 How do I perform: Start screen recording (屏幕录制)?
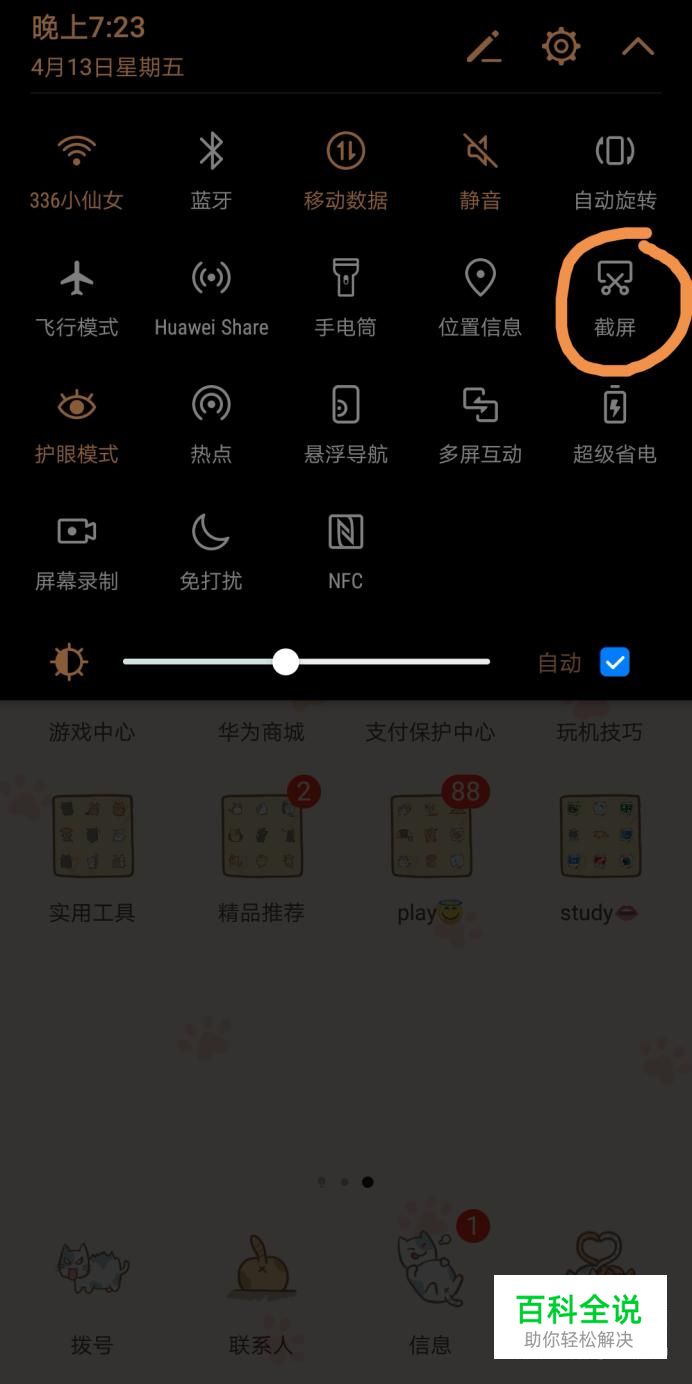[x=76, y=532]
